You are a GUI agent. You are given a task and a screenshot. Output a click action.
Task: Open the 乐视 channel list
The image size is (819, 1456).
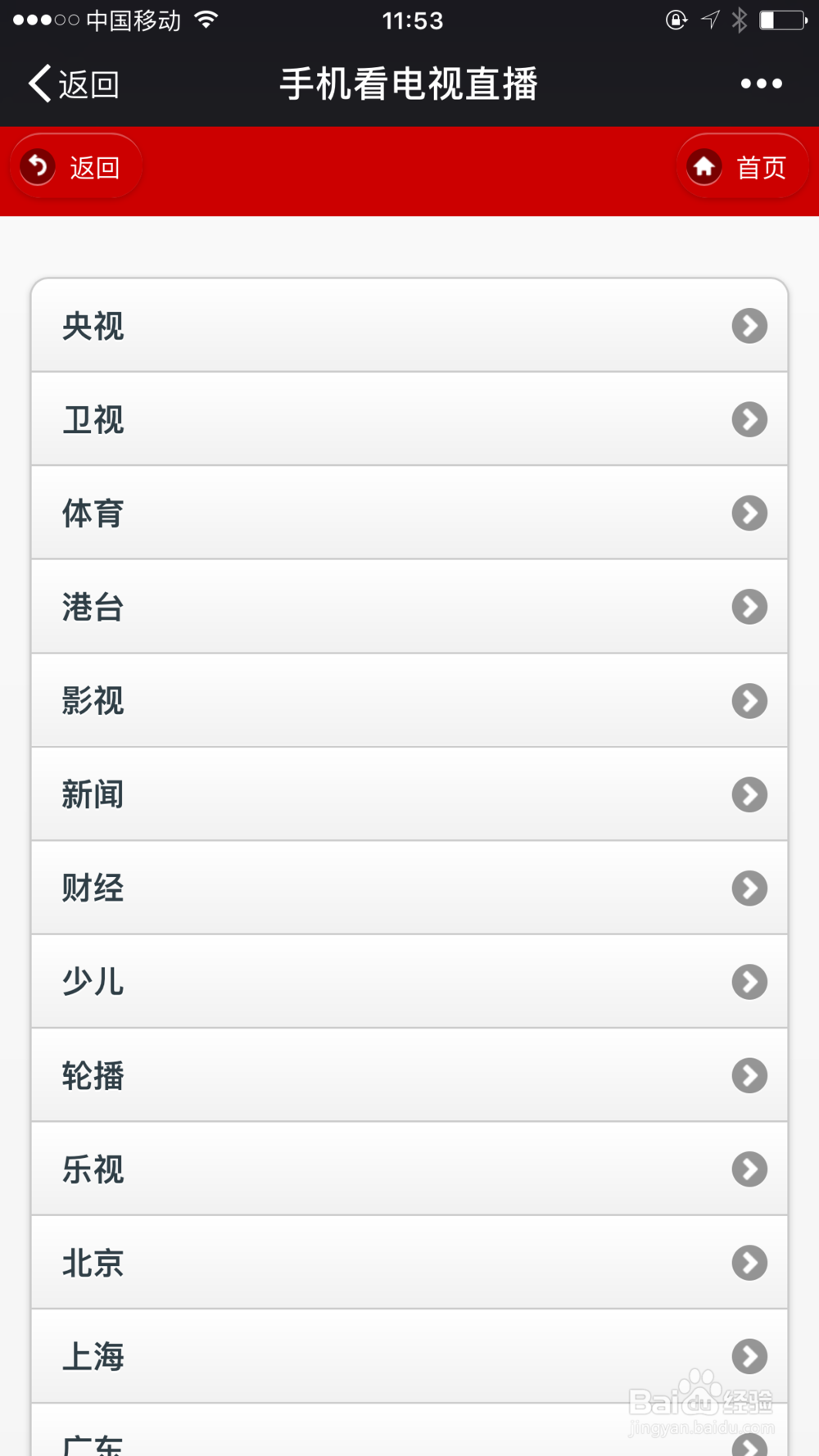(x=408, y=1169)
